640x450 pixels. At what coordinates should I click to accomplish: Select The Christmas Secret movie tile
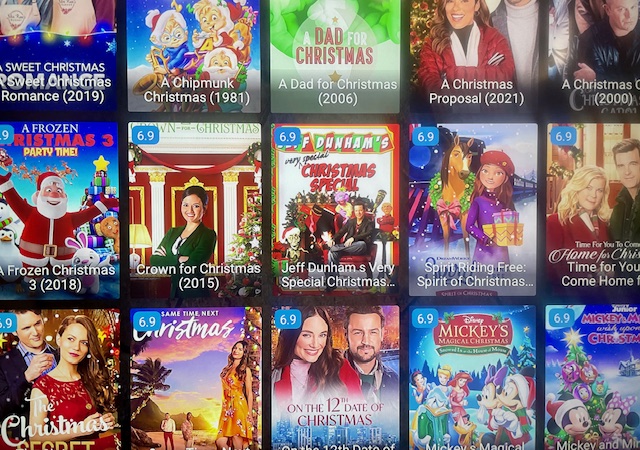click(x=58, y=378)
